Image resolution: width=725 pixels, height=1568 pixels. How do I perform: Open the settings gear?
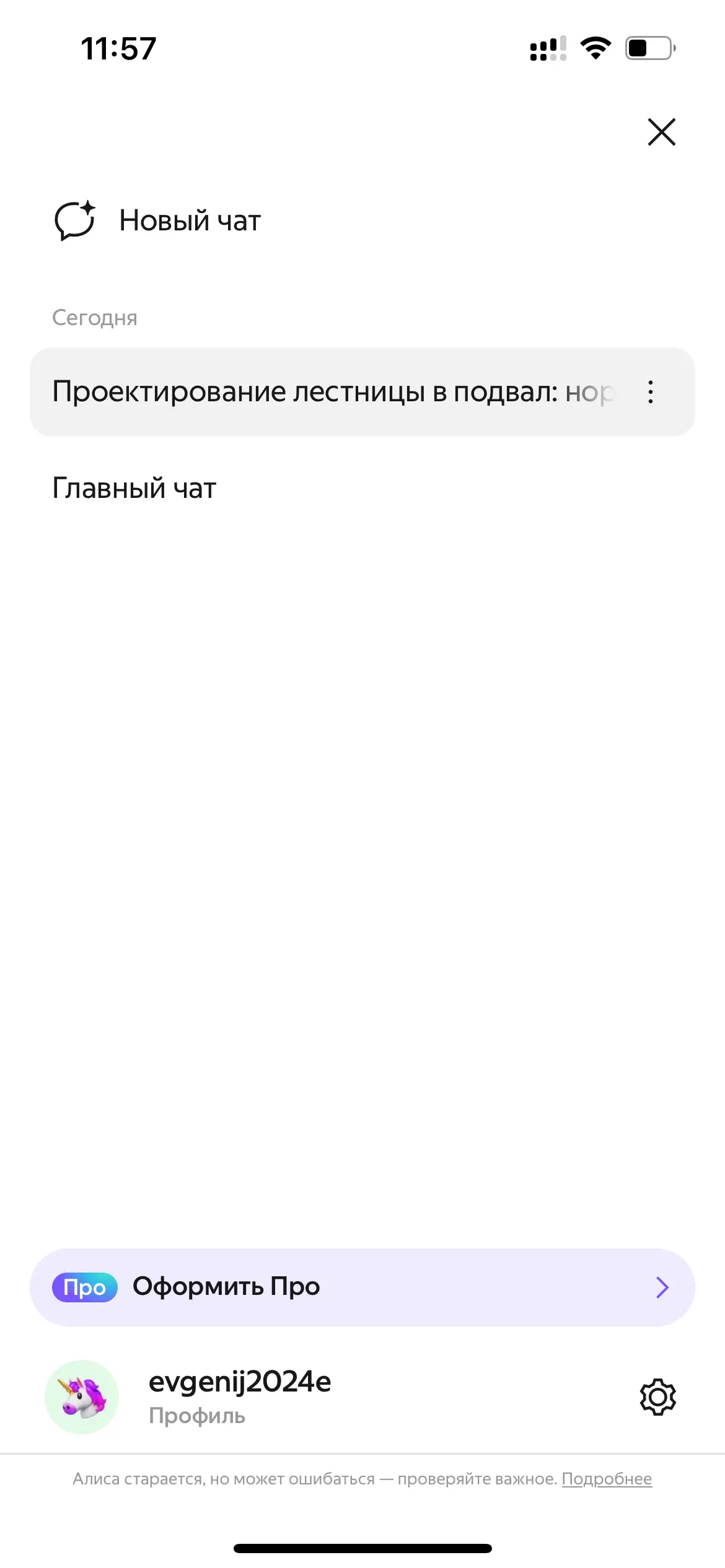pyautogui.click(x=657, y=1397)
